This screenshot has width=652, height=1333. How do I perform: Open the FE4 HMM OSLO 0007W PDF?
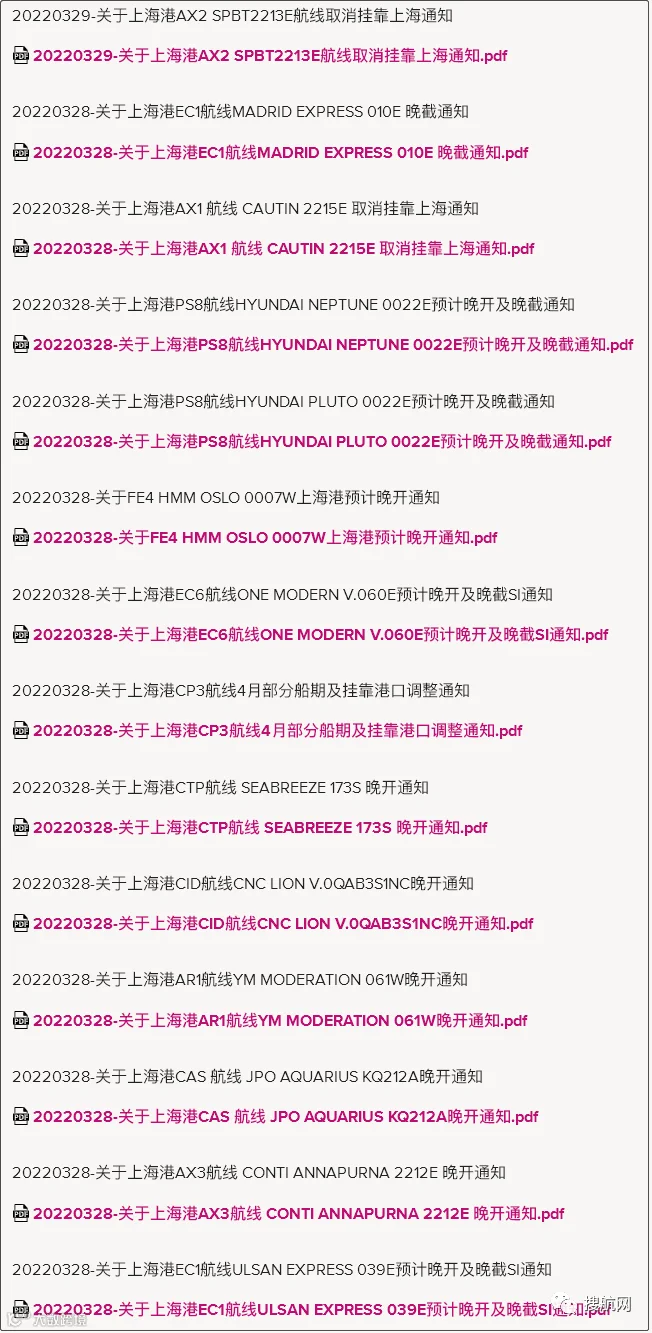pos(265,538)
